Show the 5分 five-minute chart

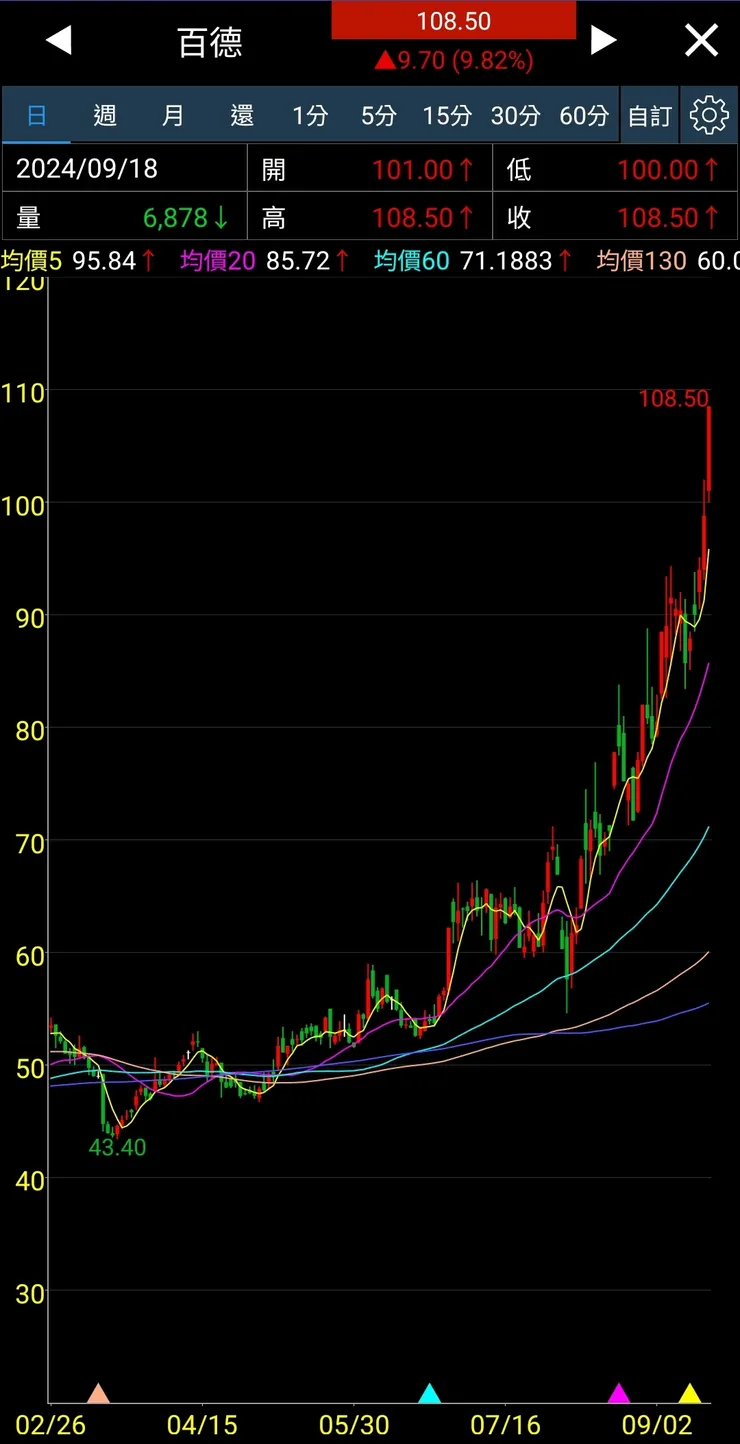[378, 116]
